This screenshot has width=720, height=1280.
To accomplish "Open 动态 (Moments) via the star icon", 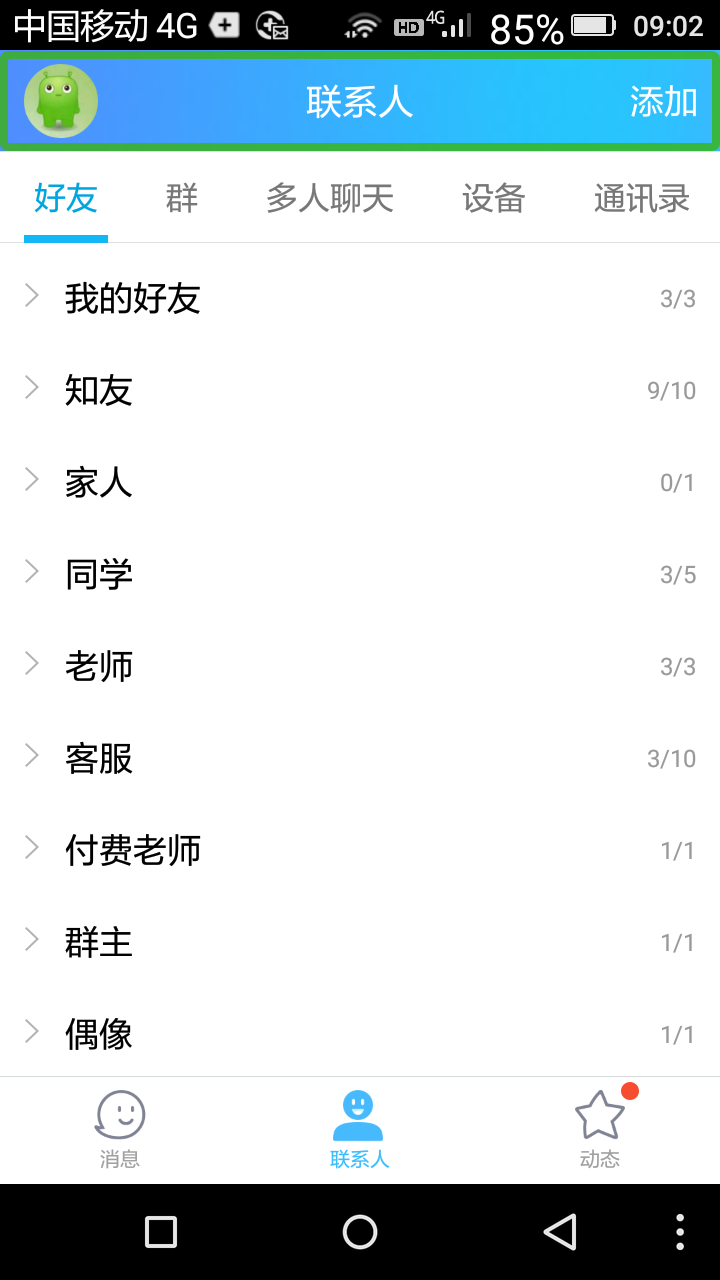I will pyautogui.click(x=599, y=1128).
